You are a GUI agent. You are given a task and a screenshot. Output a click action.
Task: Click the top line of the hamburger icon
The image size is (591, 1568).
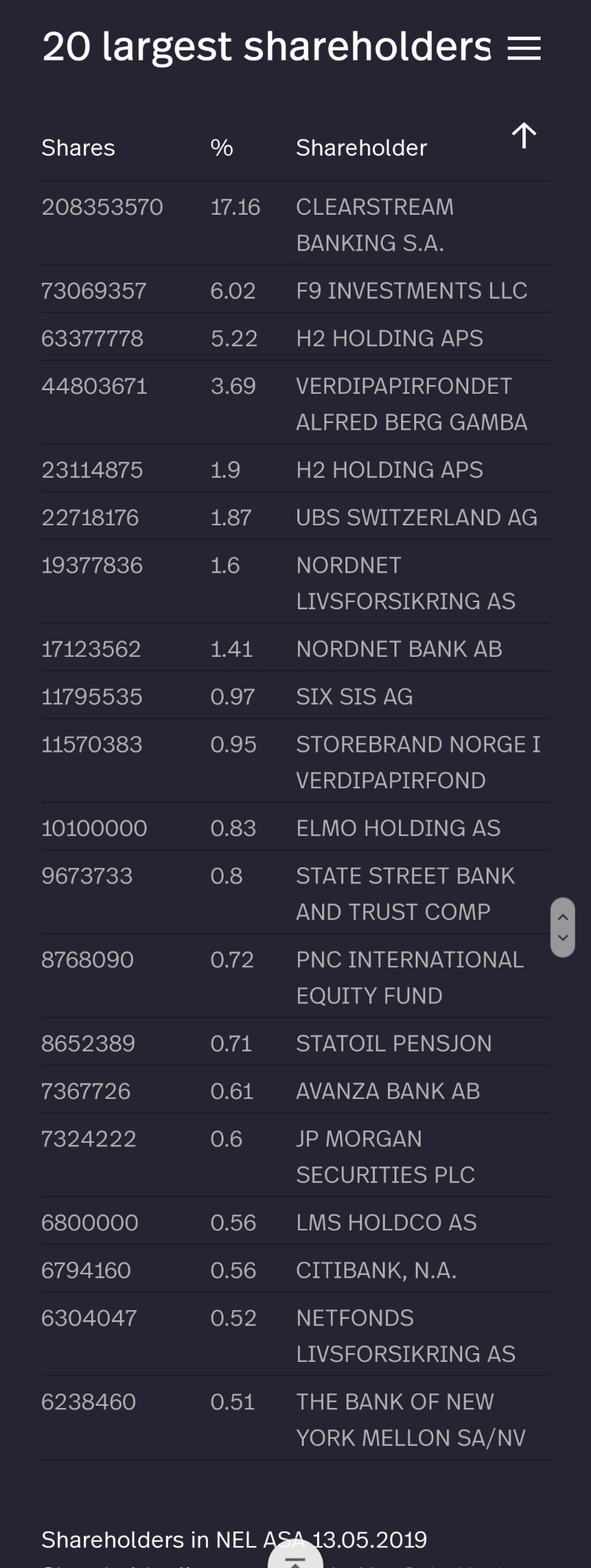(525, 39)
